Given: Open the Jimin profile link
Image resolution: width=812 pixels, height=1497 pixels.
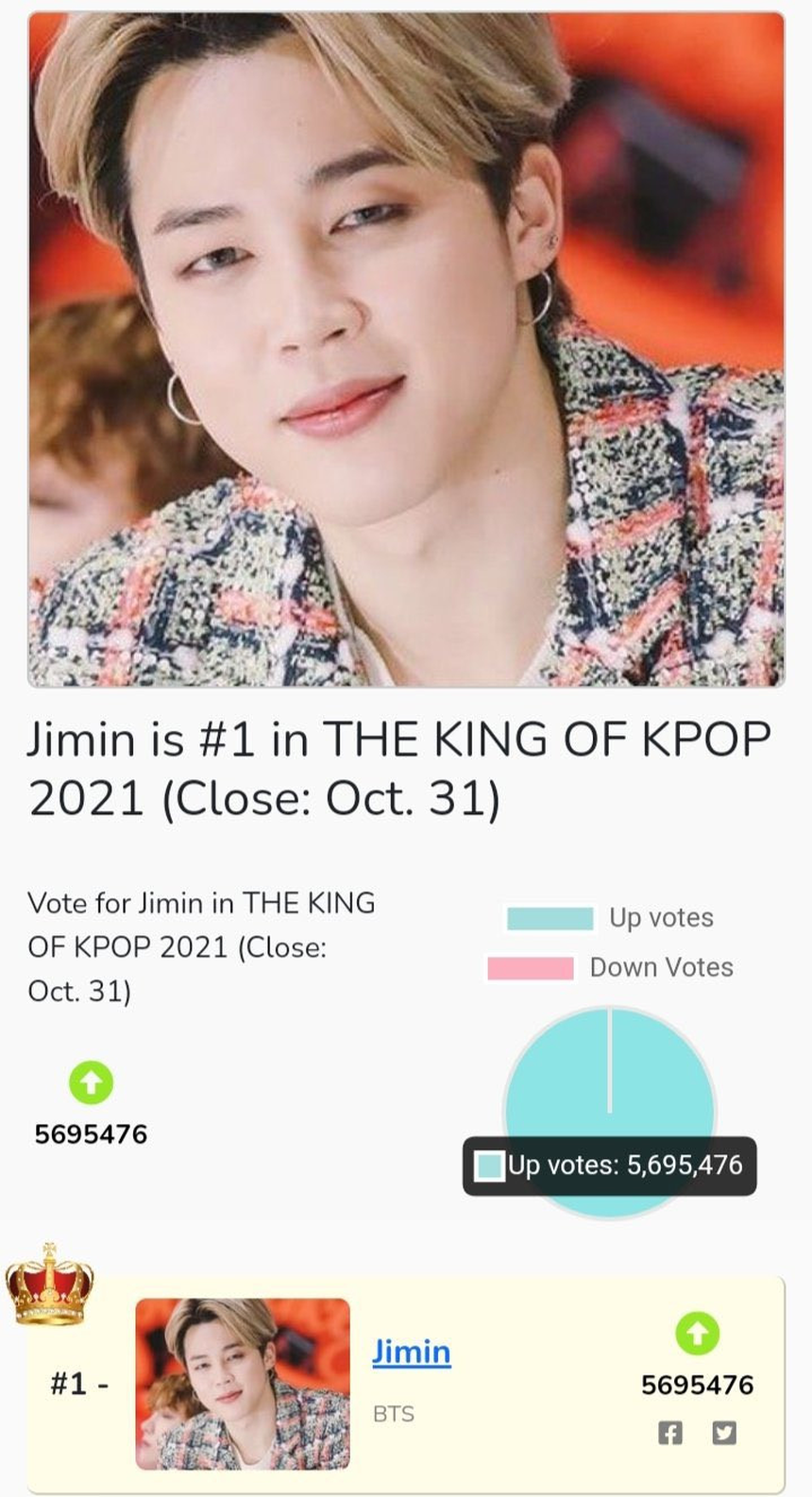Looking at the screenshot, I should point(410,1352).
